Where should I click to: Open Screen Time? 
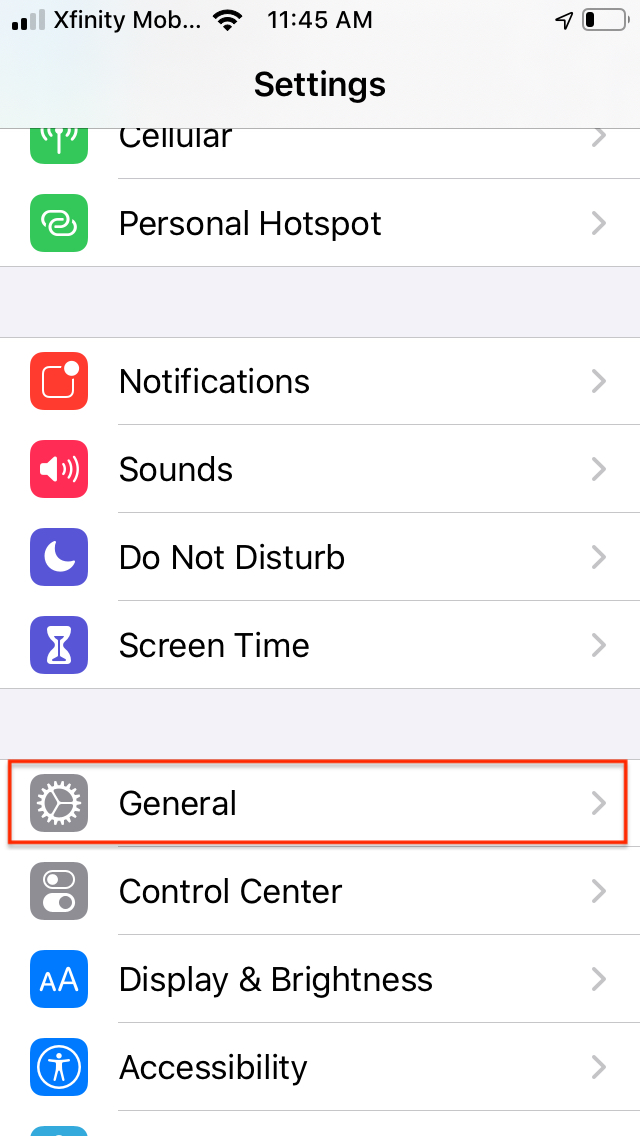(x=320, y=645)
